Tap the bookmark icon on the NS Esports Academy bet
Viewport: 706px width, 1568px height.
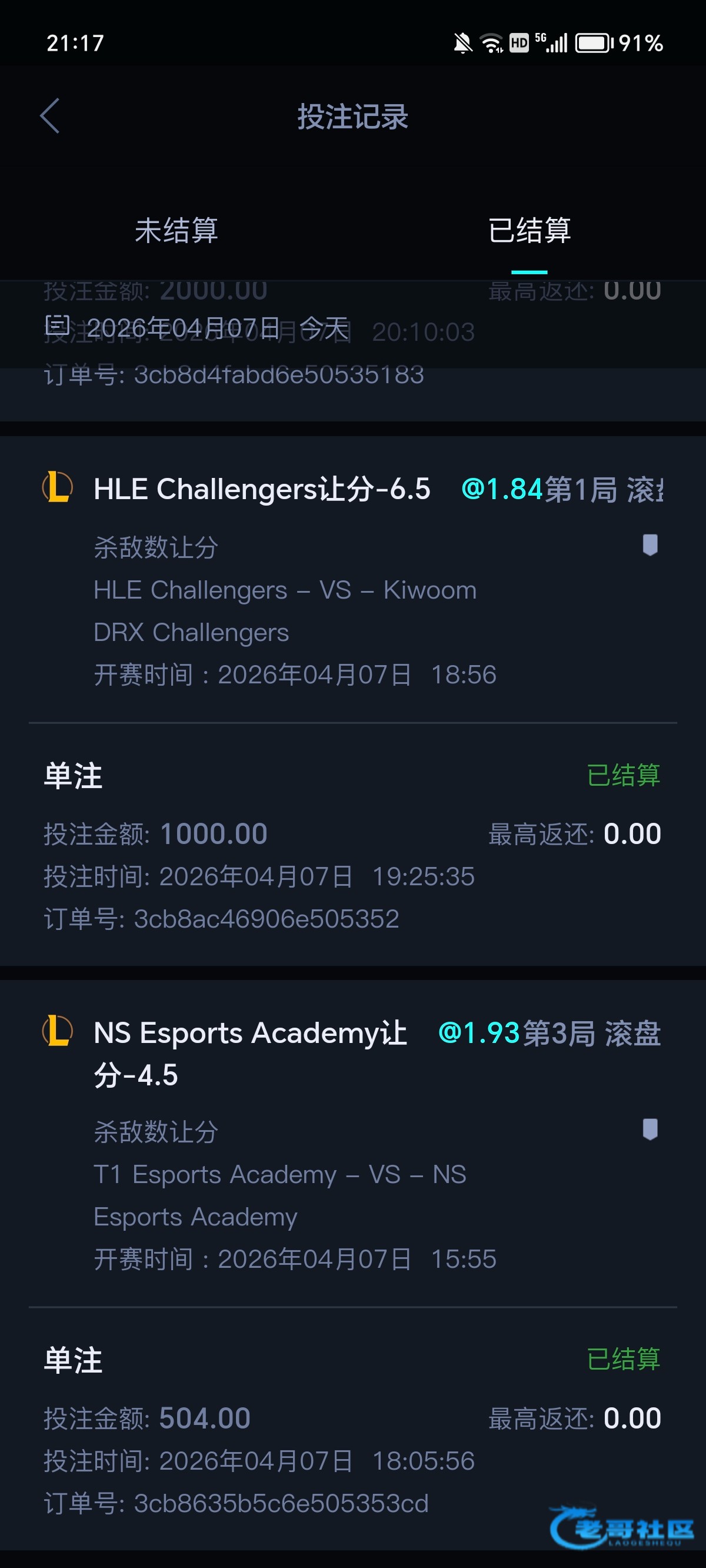click(x=650, y=1129)
